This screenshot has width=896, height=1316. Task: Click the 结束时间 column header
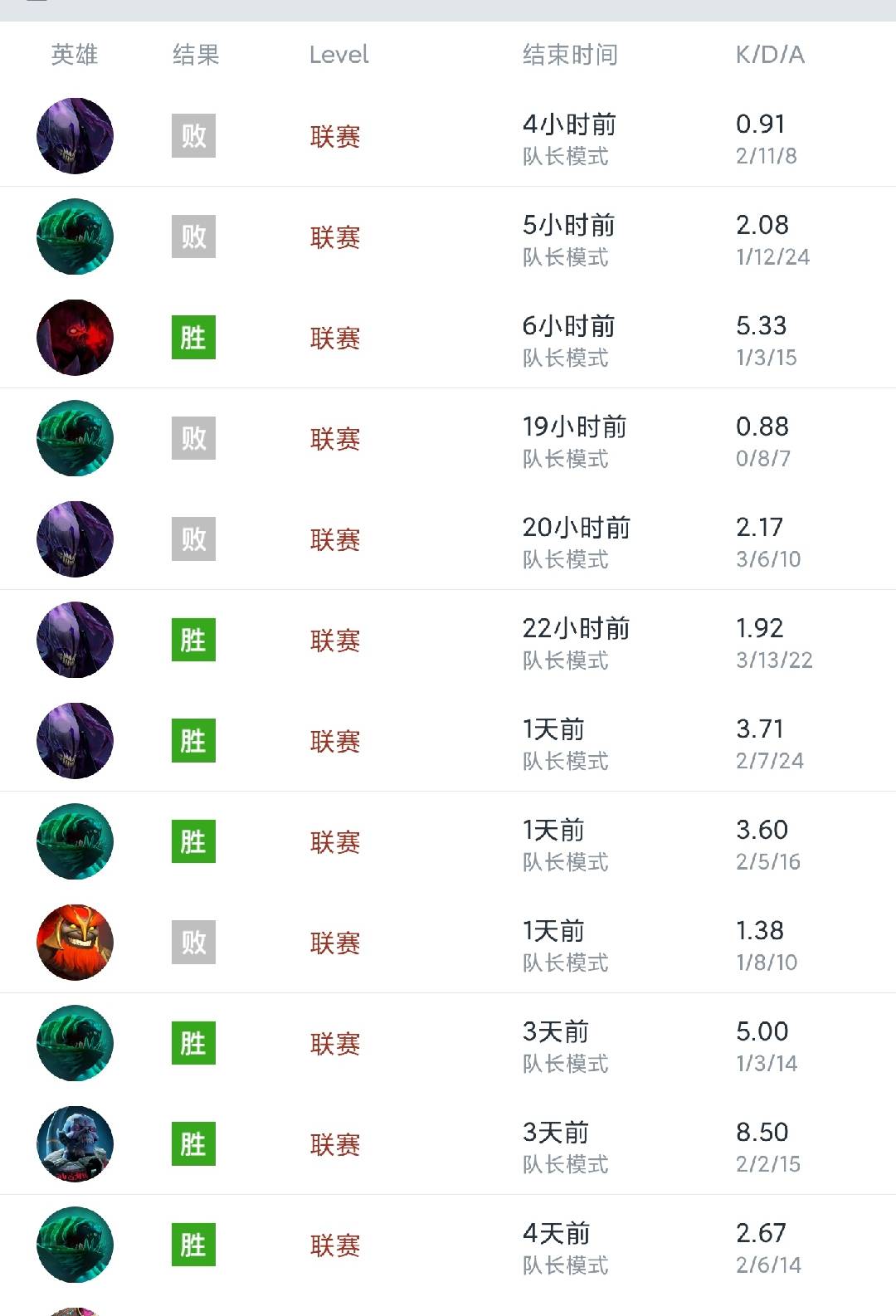(570, 55)
